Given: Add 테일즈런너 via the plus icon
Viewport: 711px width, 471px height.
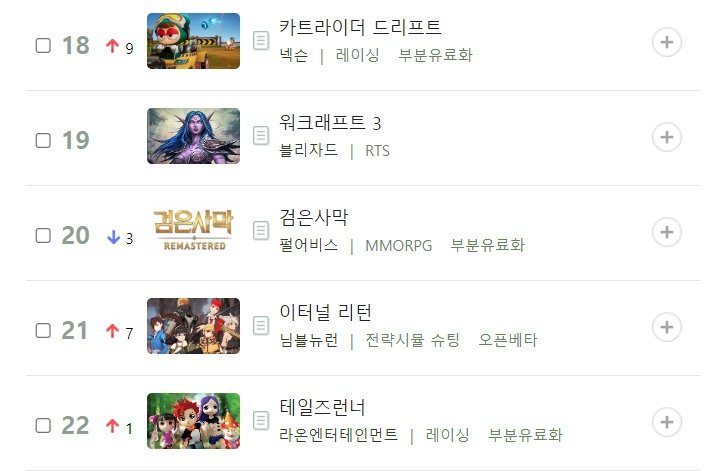Looking at the screenshot, I should 667,421.
